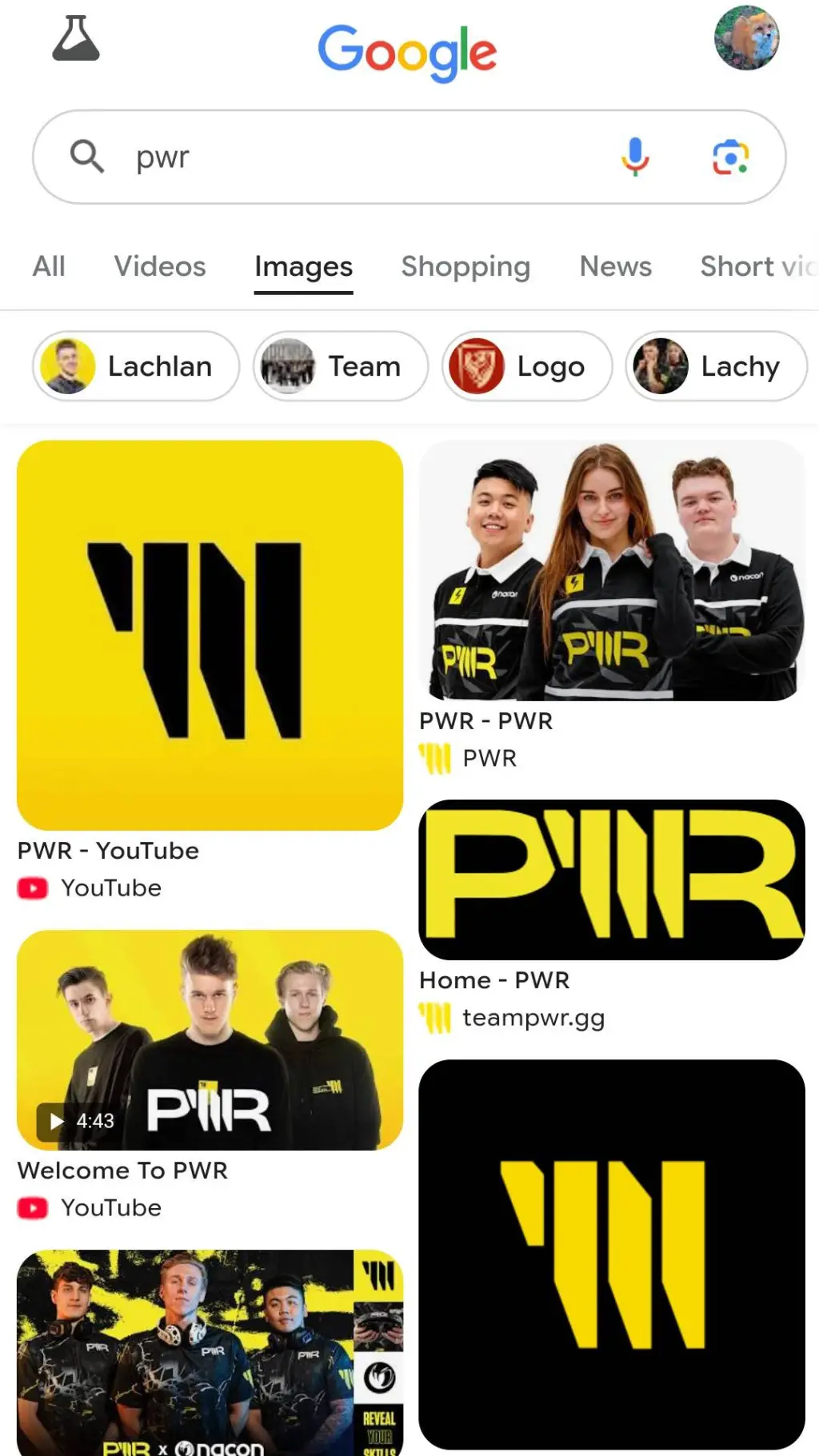The width and height of the screenshot is (819, 1456).
Task: Open the Welcome To PWR video result
Action: point(210,1039)
